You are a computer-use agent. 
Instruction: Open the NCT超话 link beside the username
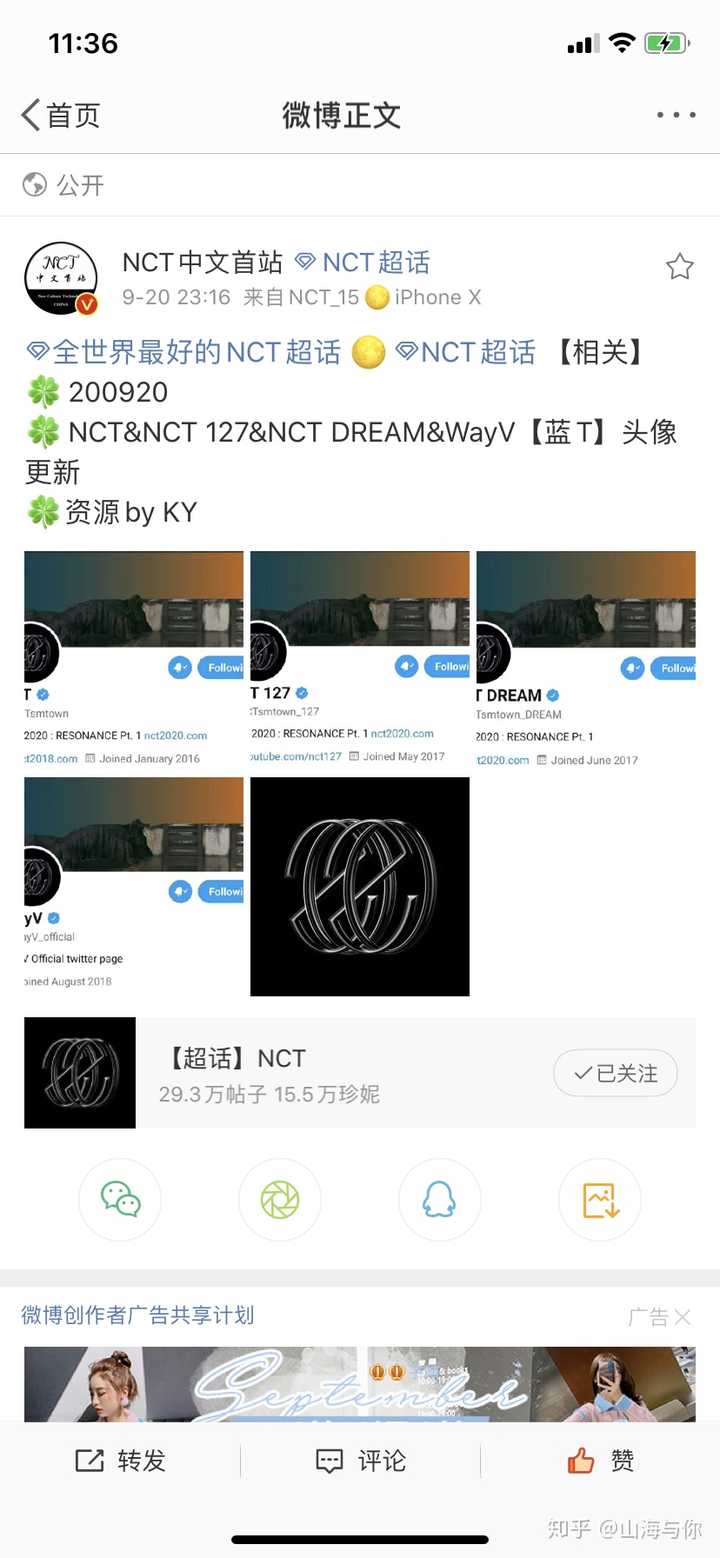[x=363, y=263]
